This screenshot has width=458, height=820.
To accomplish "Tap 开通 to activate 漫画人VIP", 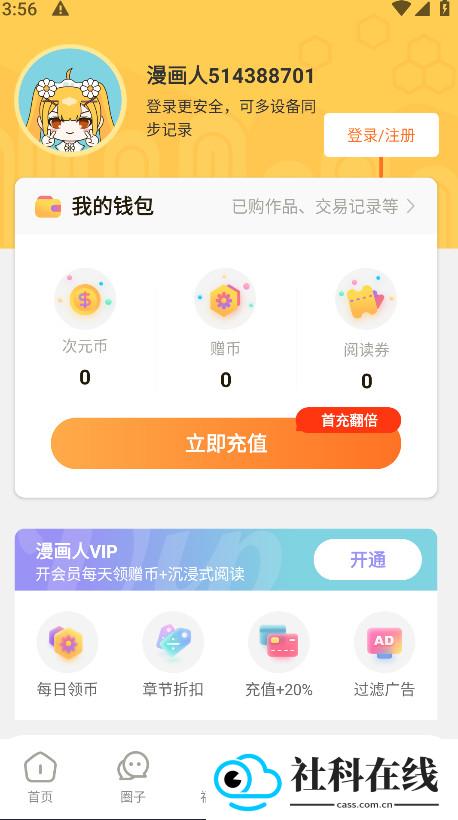I will (x=368, y=560).
